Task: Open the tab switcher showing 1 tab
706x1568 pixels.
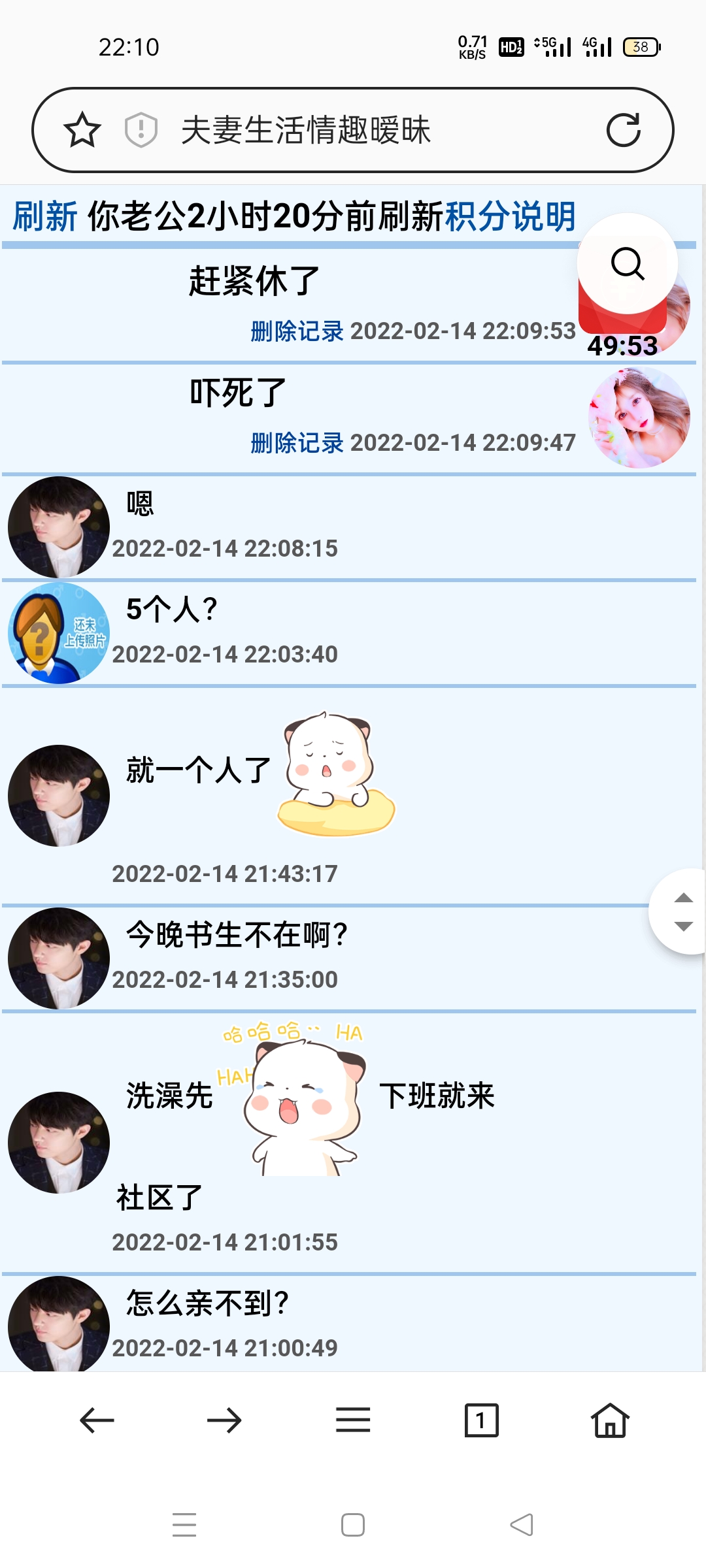Action: click(481, 1420)
